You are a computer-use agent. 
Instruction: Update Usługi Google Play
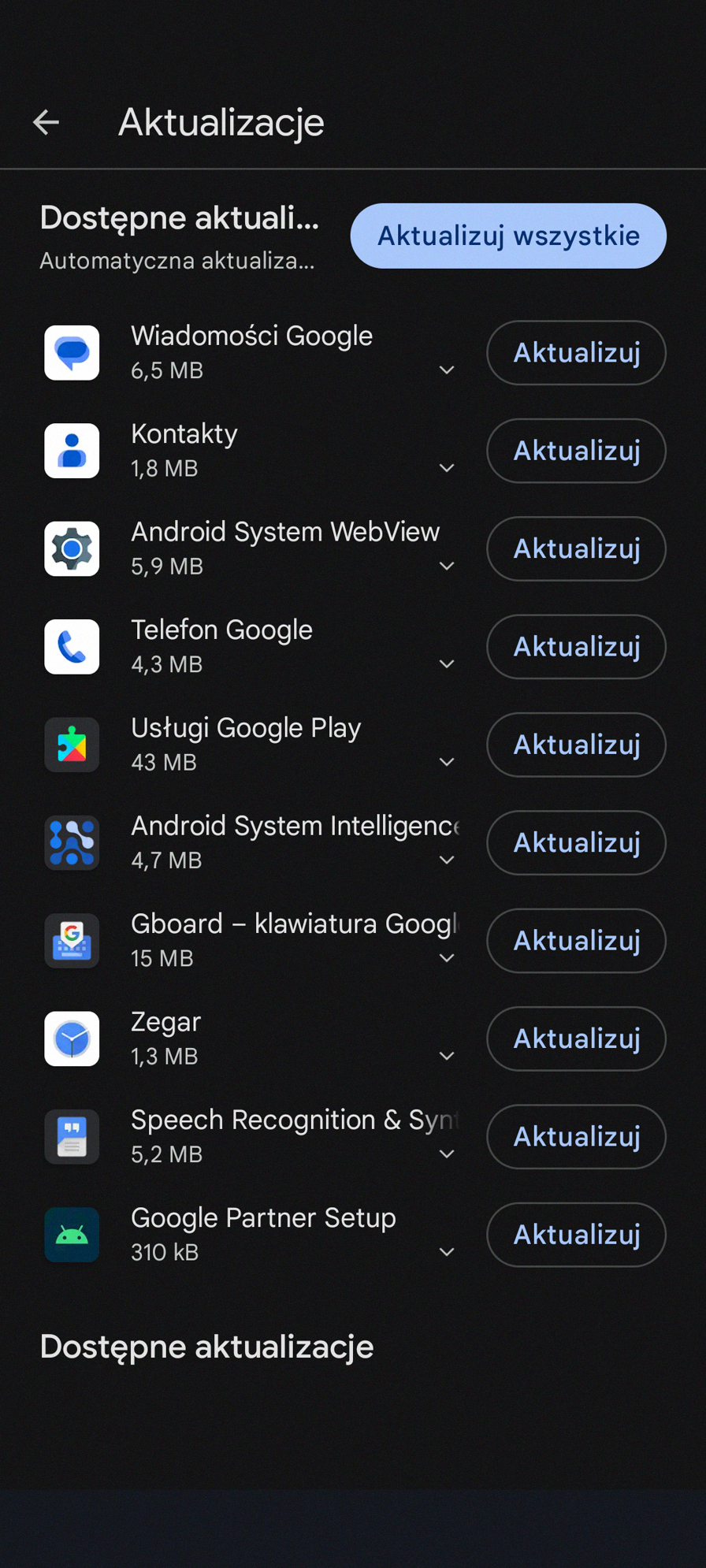576,745
